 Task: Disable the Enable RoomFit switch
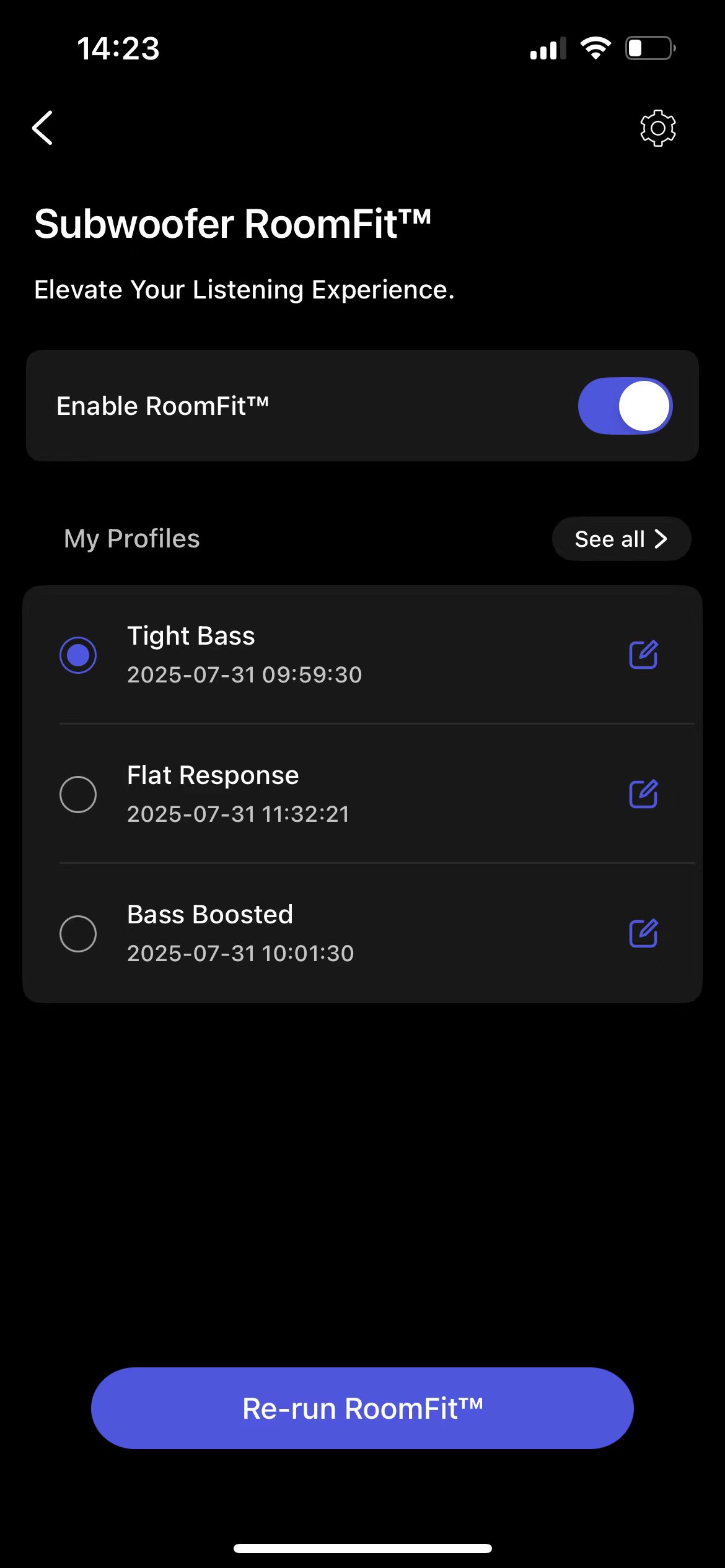[x=625, y=406]
